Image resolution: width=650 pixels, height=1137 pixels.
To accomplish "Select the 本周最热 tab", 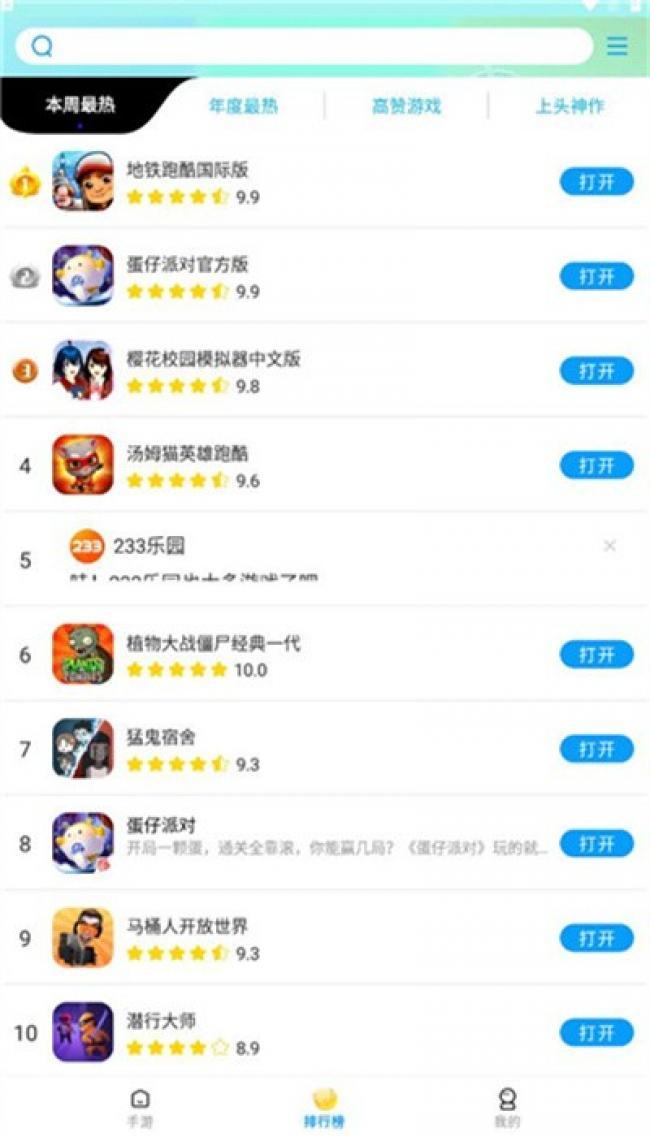I will (x=80, y=106).
